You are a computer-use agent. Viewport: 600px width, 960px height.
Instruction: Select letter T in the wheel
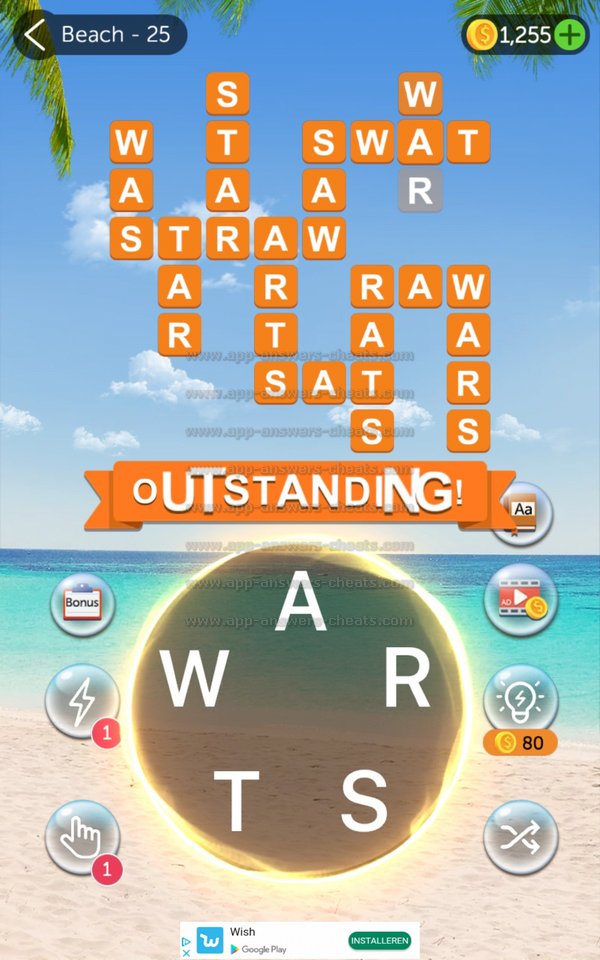(x=236, y=802)
